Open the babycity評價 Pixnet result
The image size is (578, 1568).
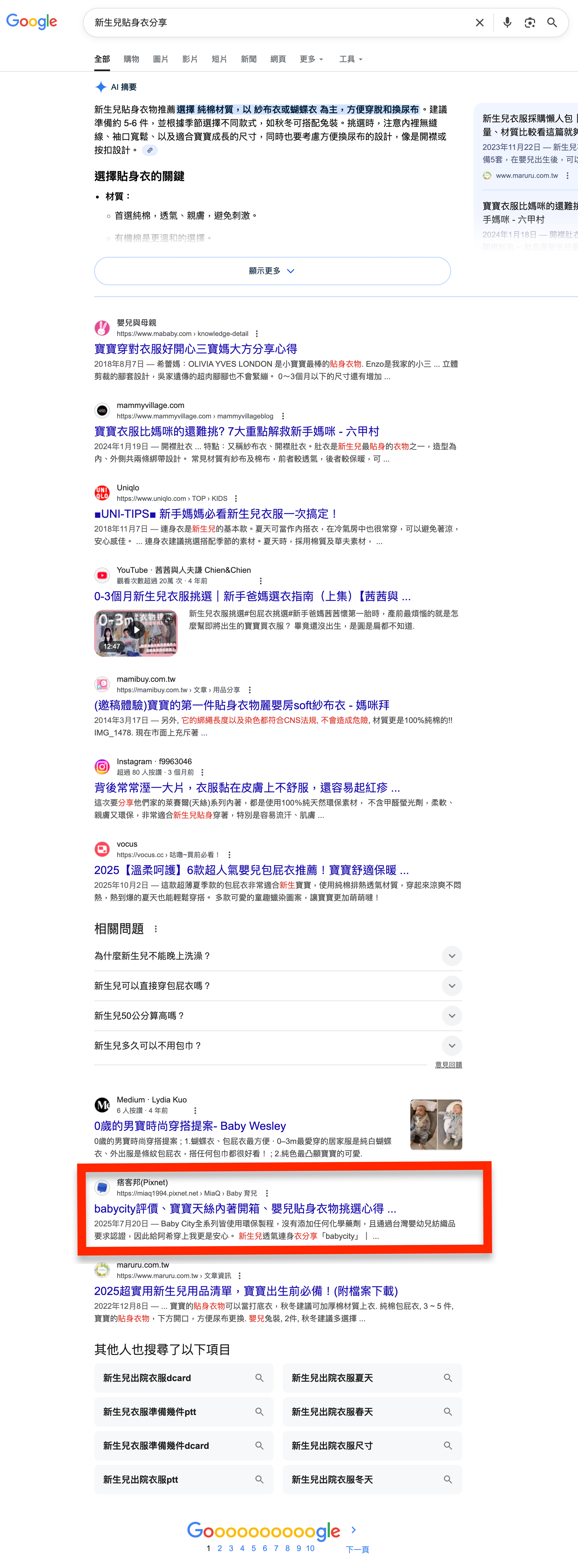245,1208
